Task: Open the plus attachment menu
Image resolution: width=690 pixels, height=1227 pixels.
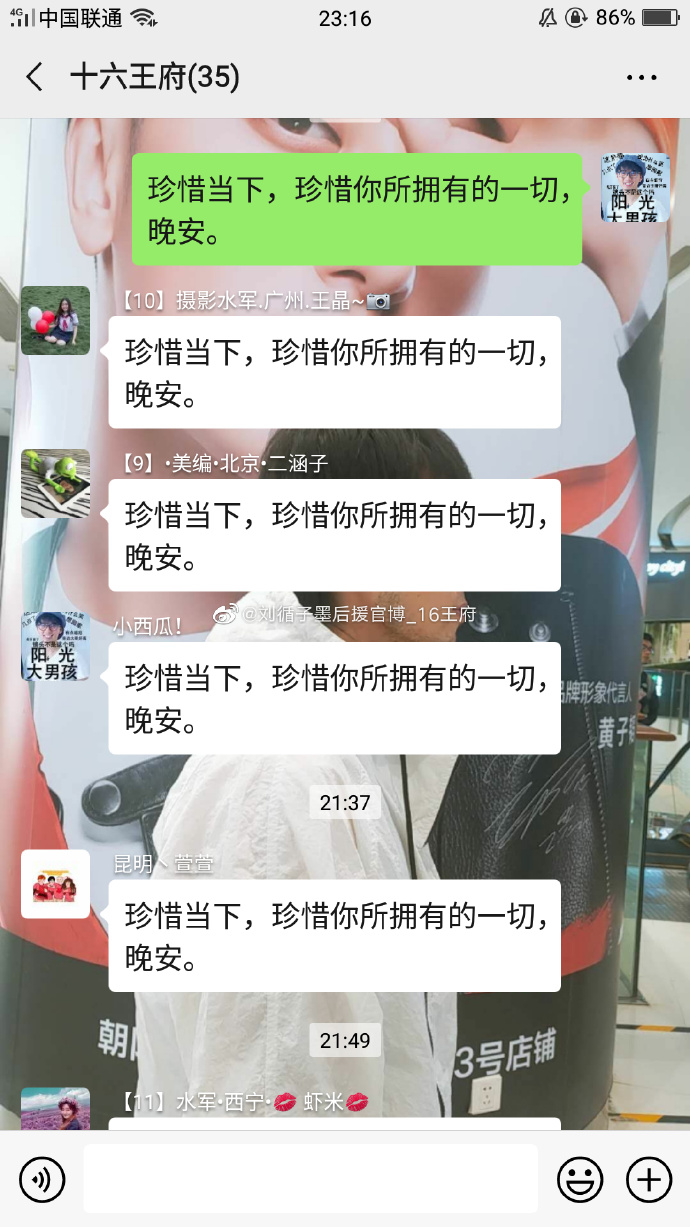Action: coord(648,1180)
